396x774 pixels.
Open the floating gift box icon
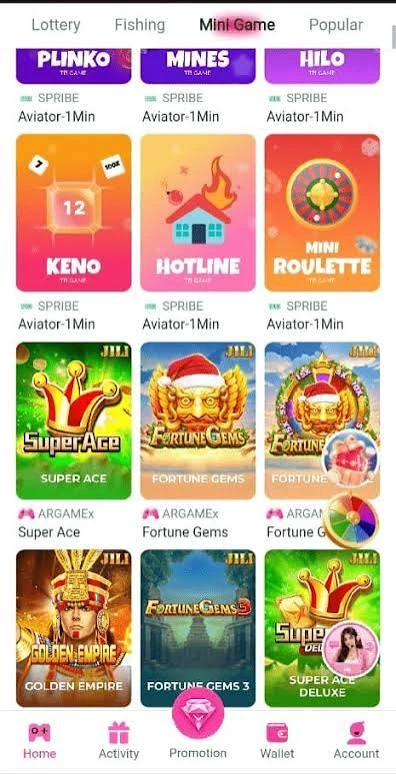click(x=350, y=458)
